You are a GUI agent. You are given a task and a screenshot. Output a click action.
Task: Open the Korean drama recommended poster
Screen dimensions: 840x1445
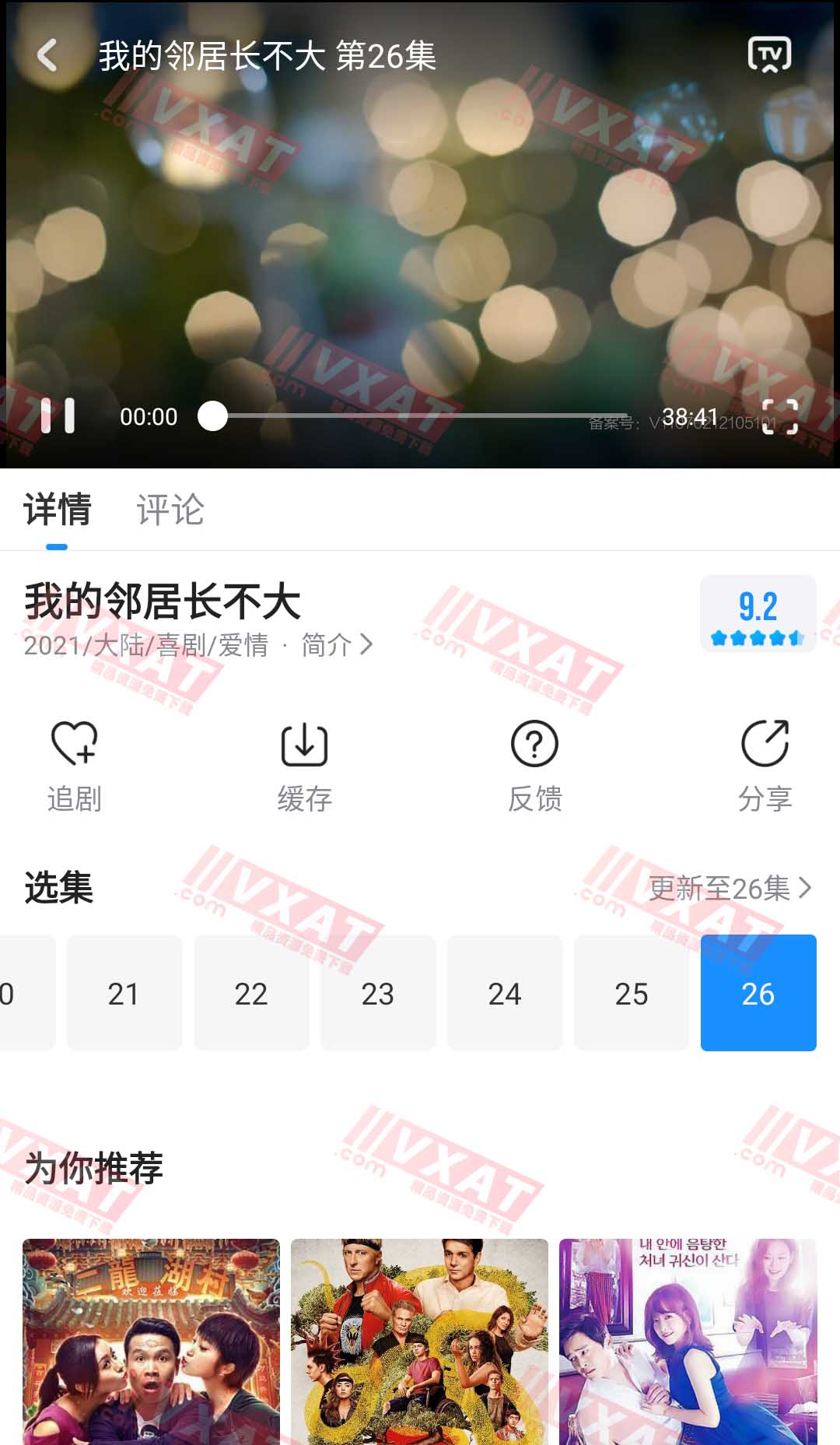coord(688,1340)
